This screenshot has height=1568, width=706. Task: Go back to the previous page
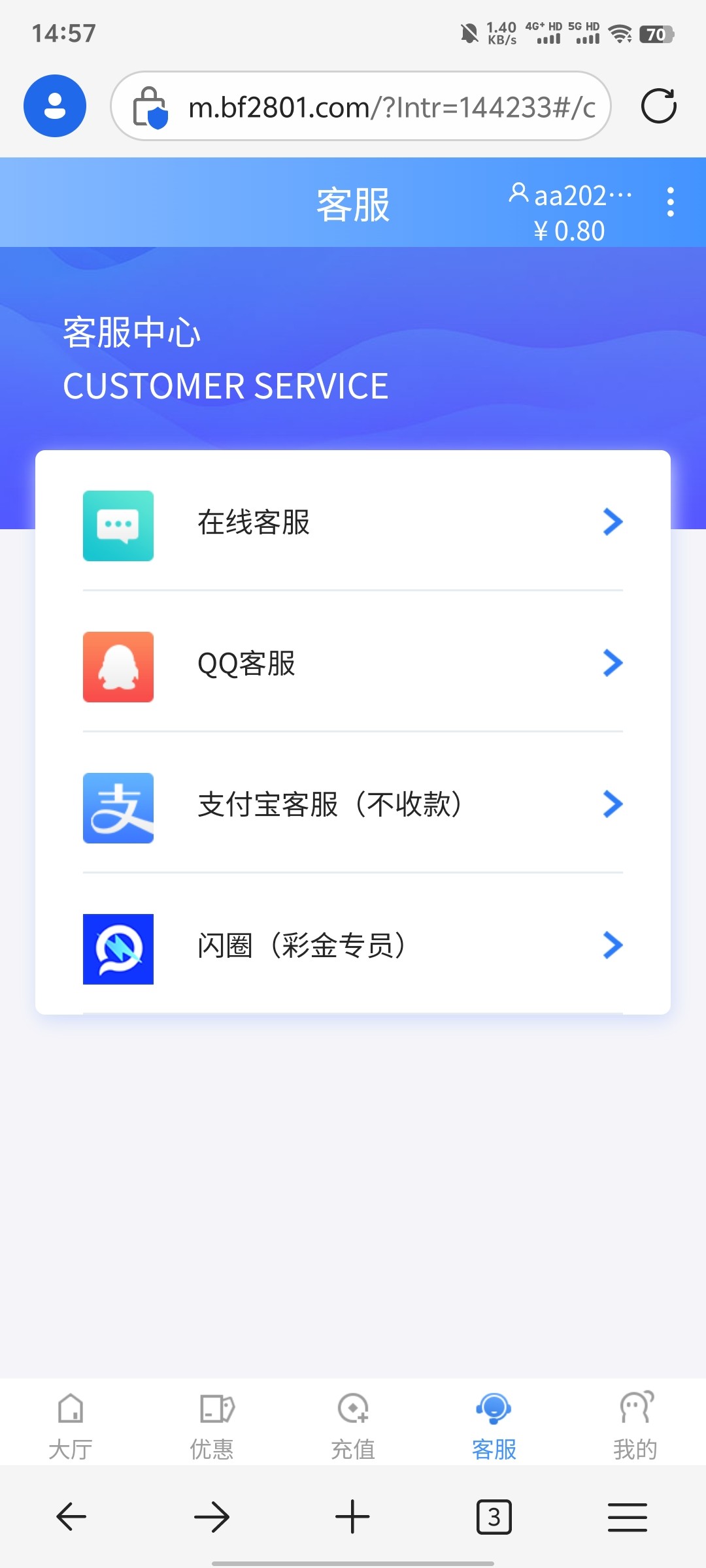point(71,1516)
